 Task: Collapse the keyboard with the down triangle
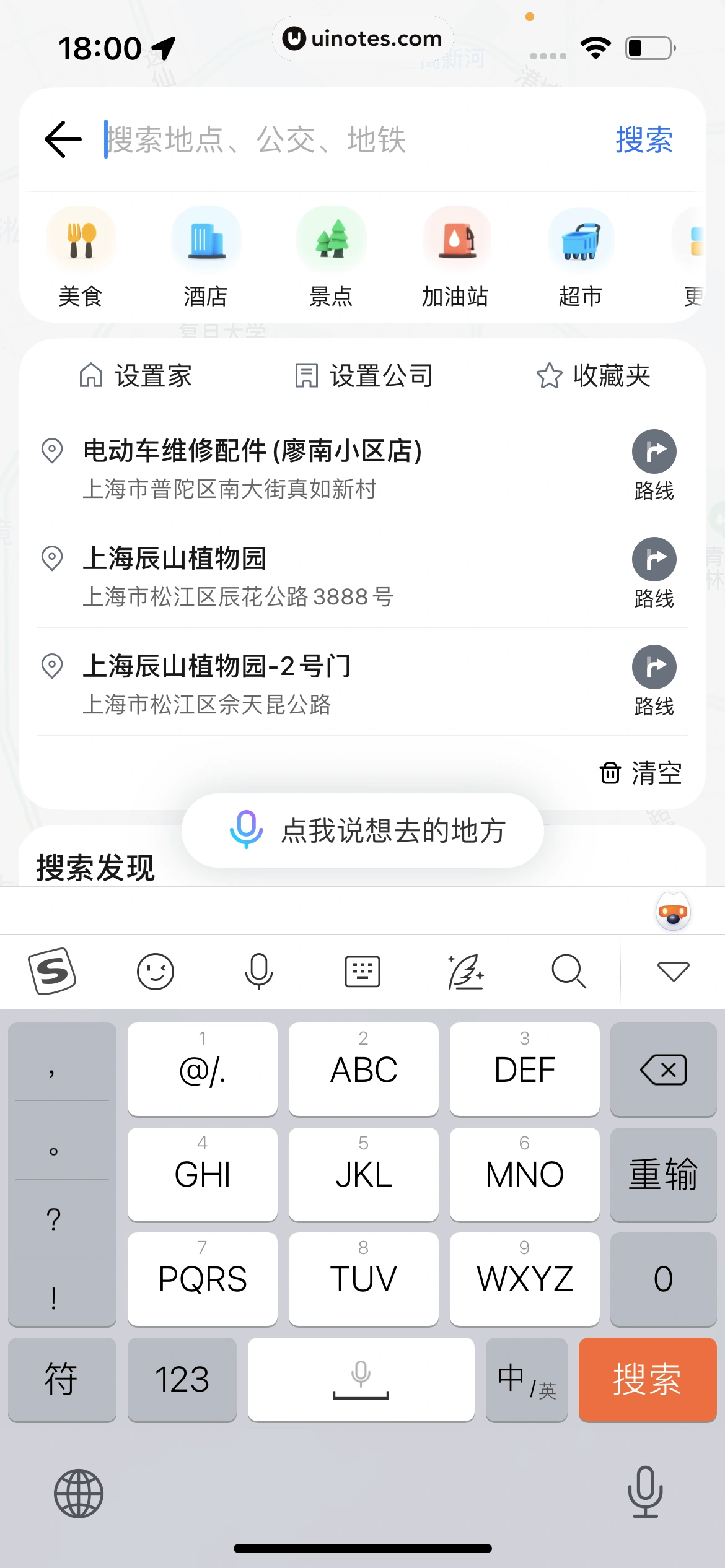point(673,971)
